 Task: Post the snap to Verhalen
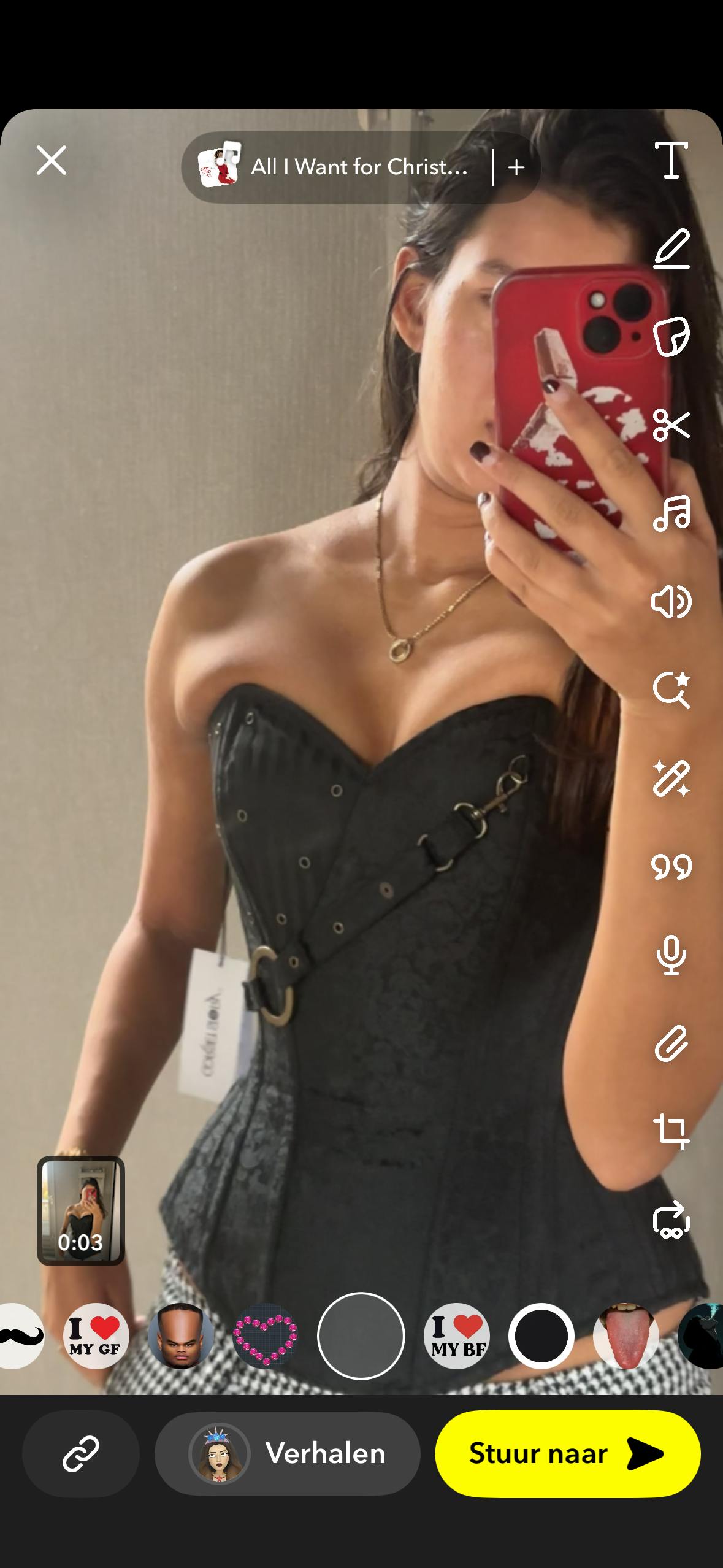coord(287,1453)
